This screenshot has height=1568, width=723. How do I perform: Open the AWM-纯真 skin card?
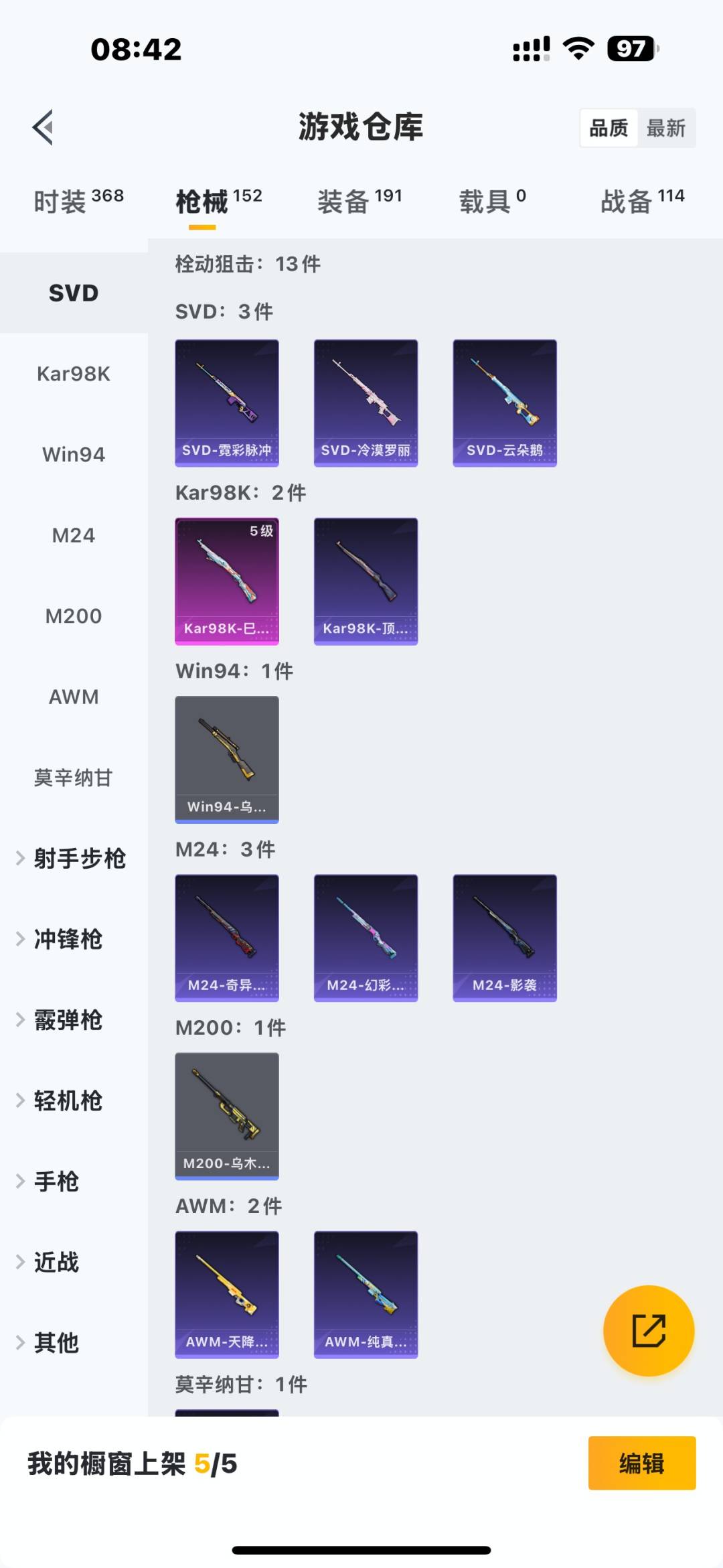(x=366, y=1296)
